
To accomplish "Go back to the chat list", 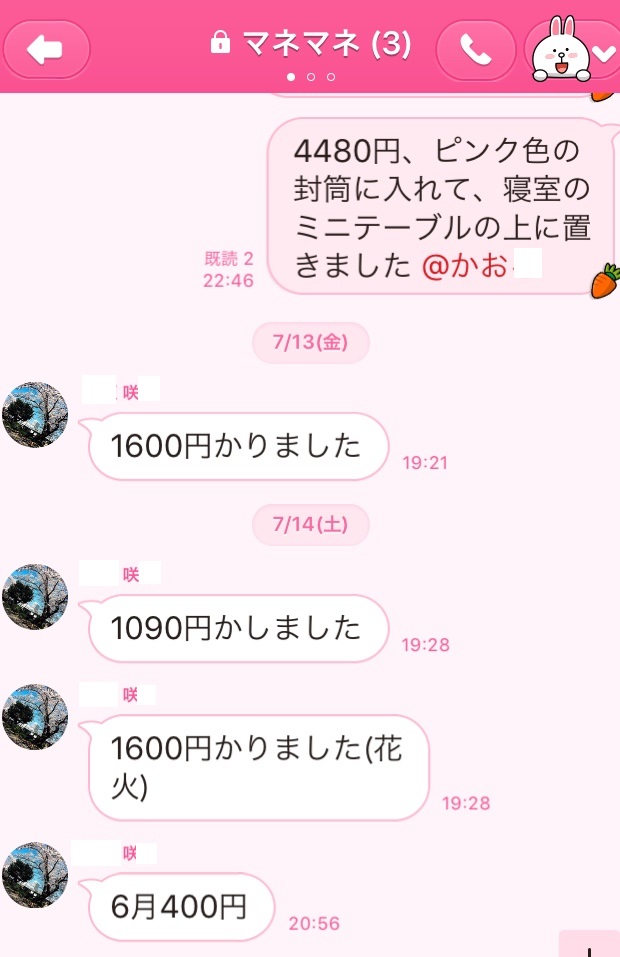I will [46, 49].
